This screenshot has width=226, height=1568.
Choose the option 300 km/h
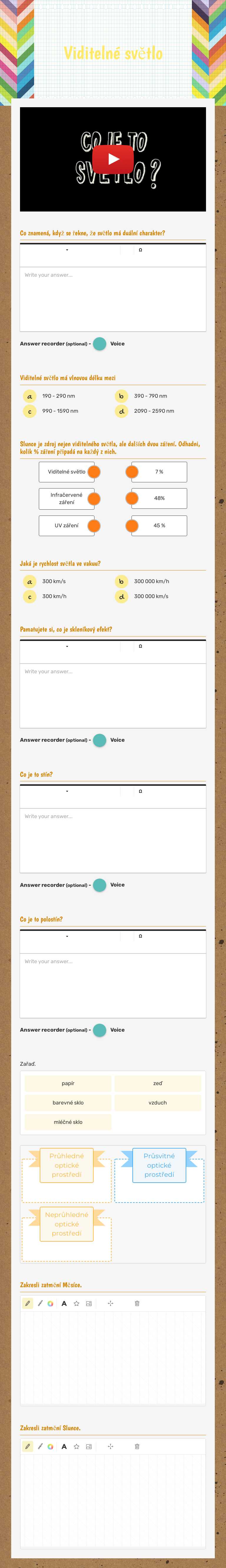pos(29,597)
